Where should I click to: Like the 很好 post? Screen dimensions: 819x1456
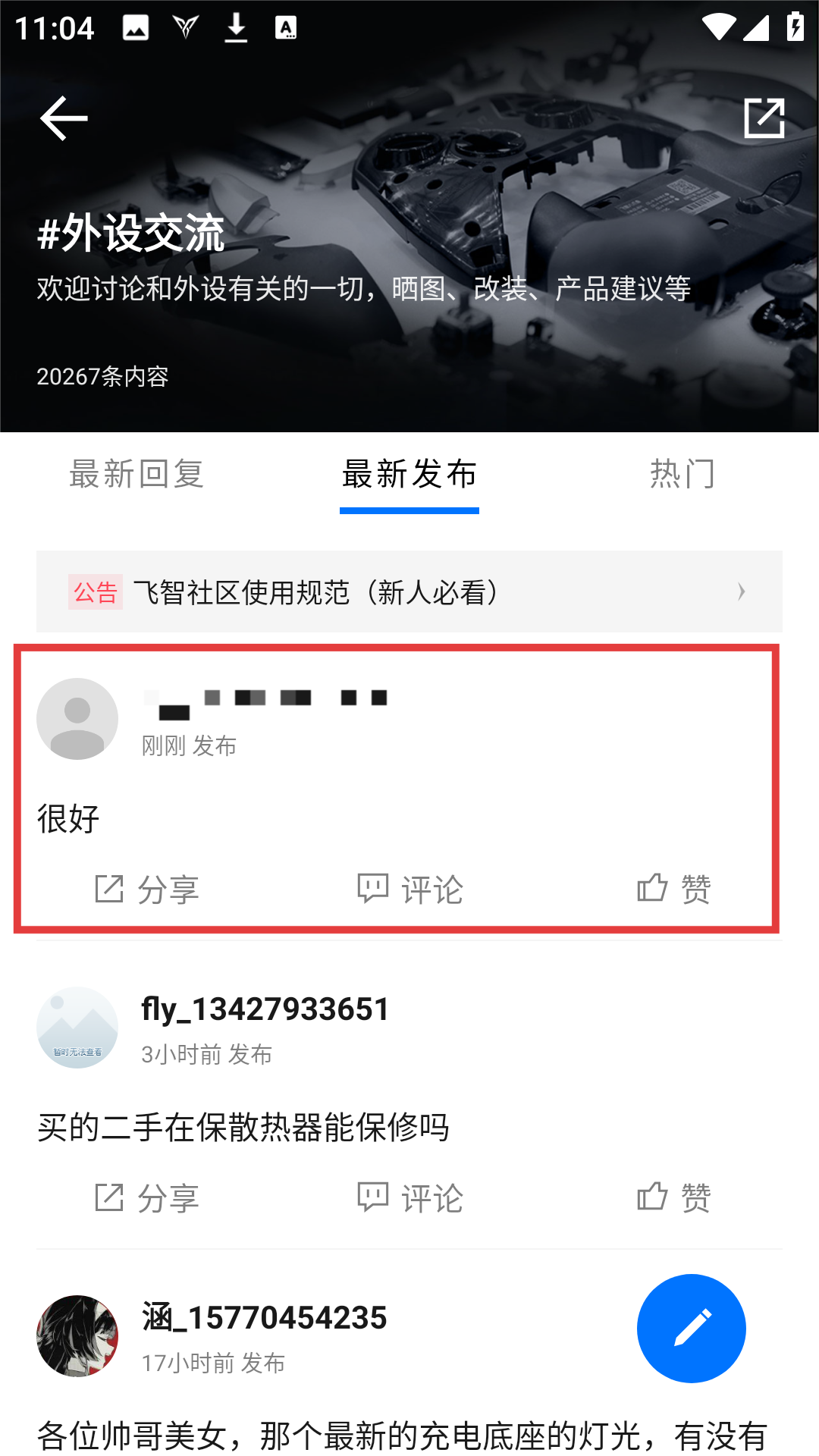click(674, 889)
